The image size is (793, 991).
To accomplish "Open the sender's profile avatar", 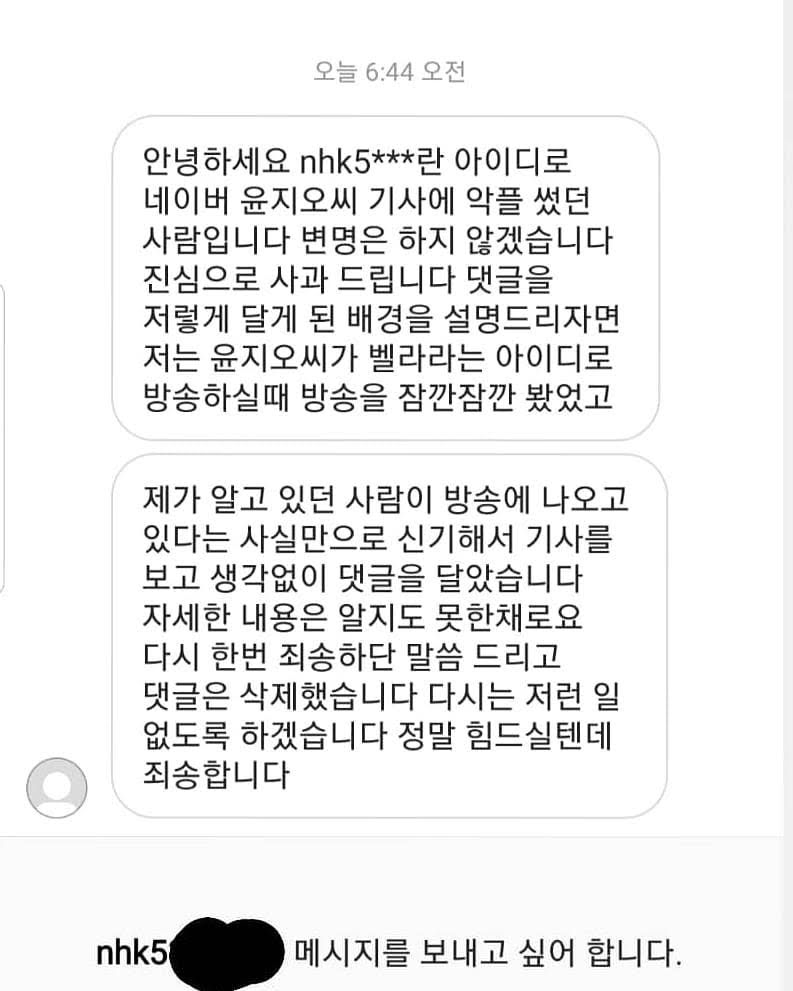I will pyautogui.click(x=57, y=787).
